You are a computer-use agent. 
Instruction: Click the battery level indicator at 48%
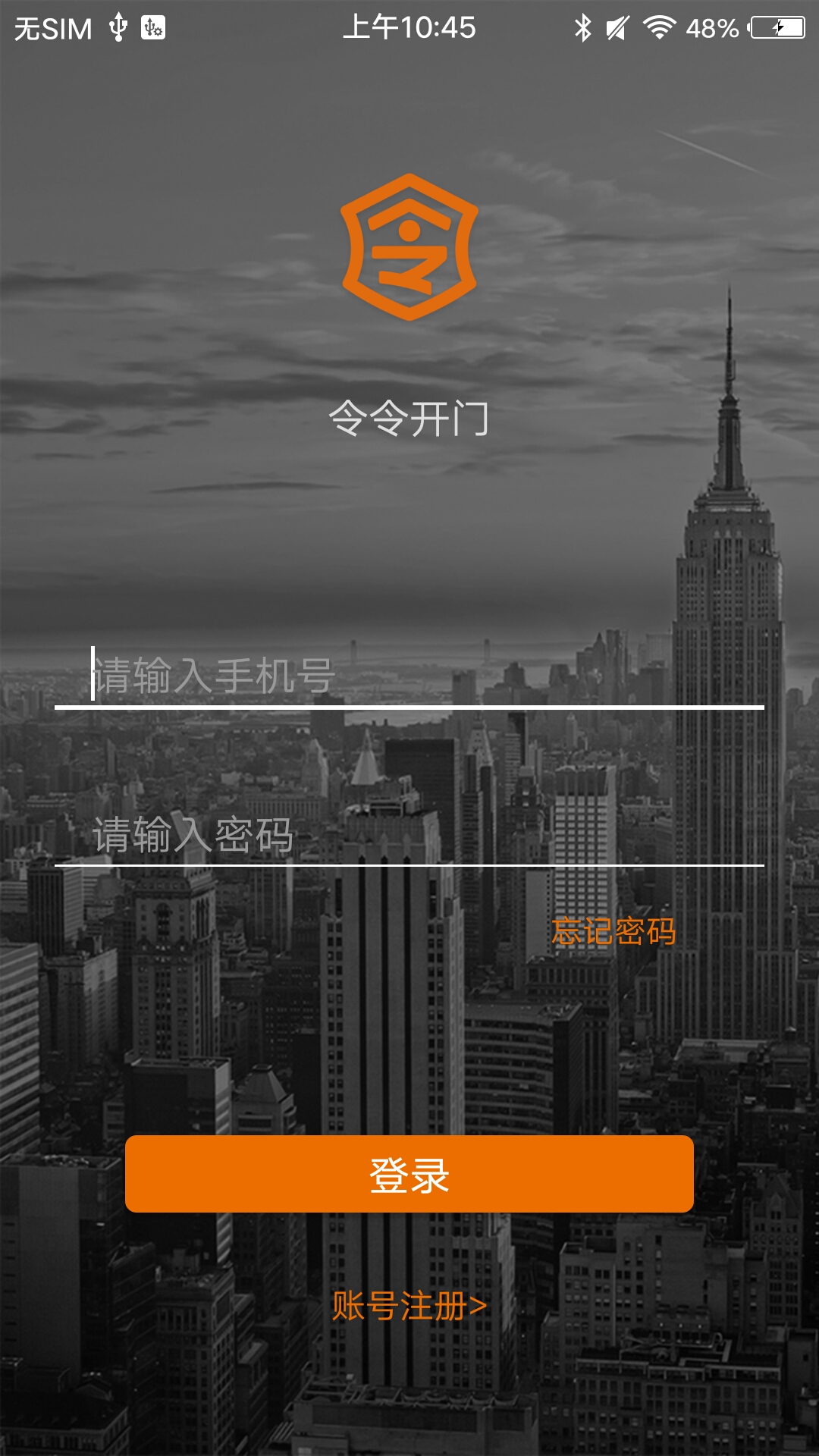711,27
